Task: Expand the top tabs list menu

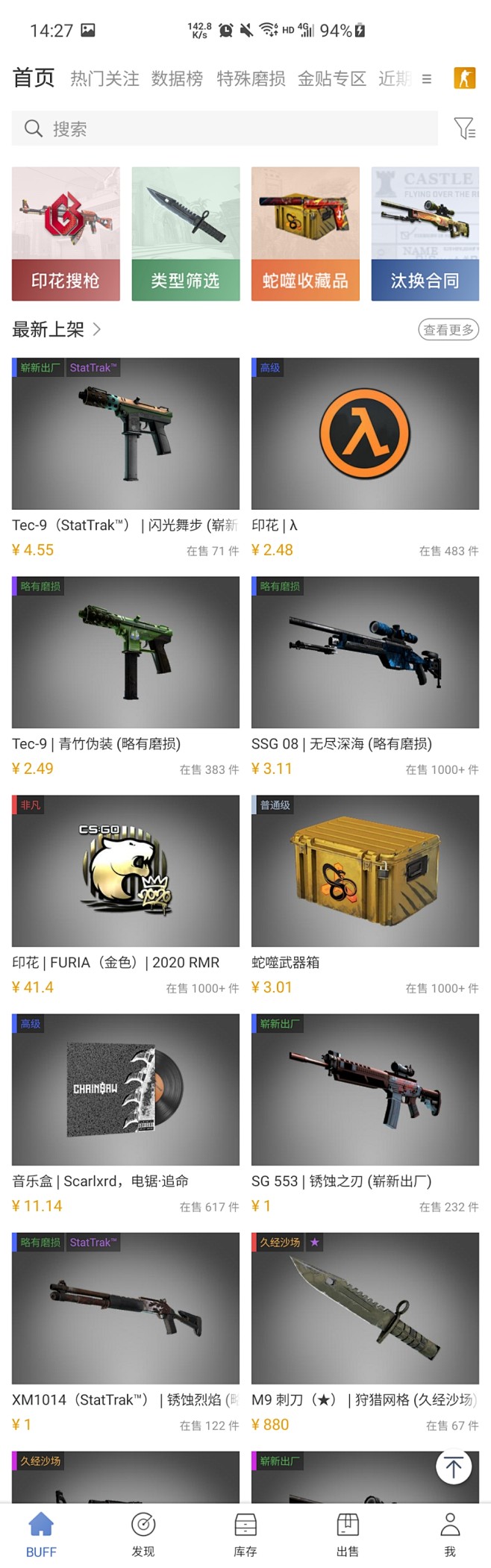Action: 427,79
